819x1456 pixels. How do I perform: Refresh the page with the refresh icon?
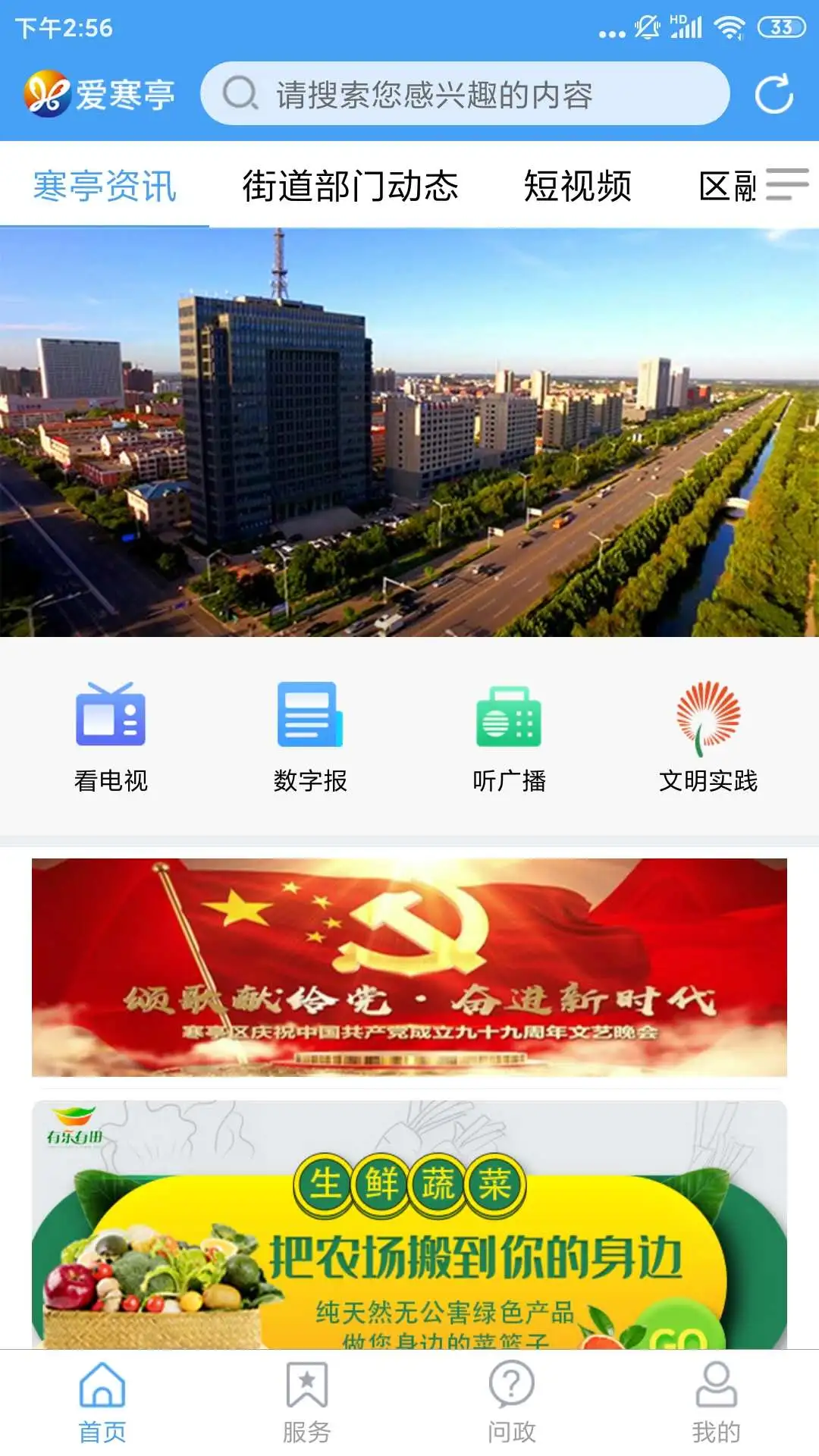pos(773,94)
